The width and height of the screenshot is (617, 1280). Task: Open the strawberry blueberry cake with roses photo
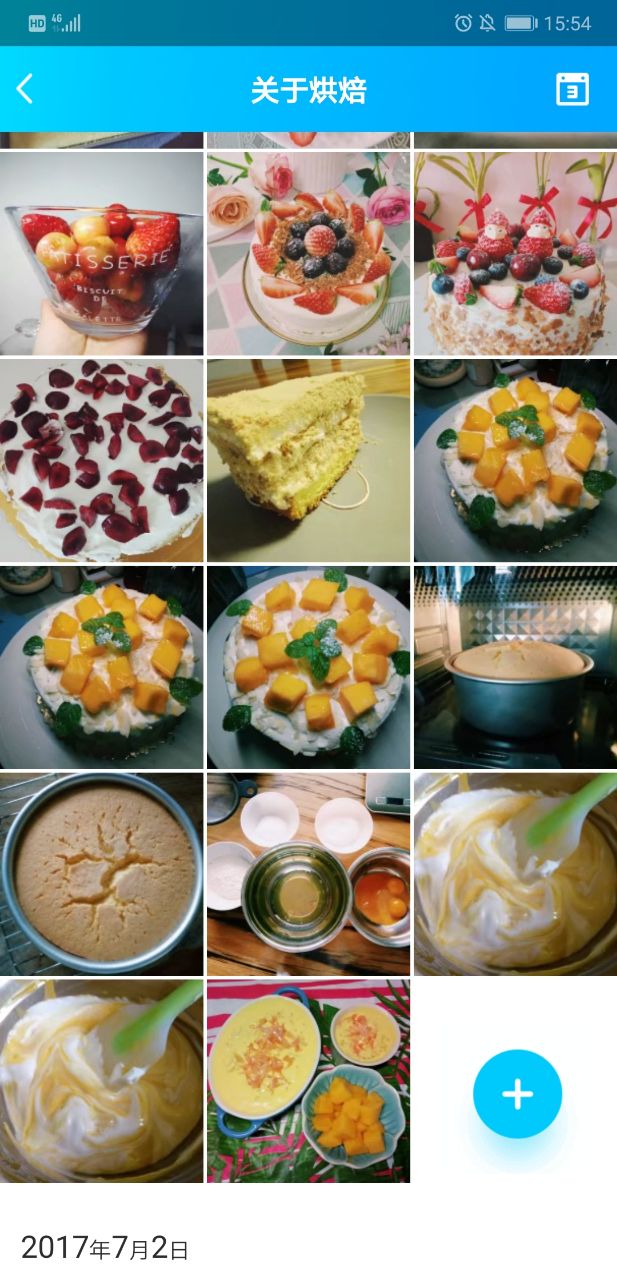pyautogui.click(x=308, y=253)
